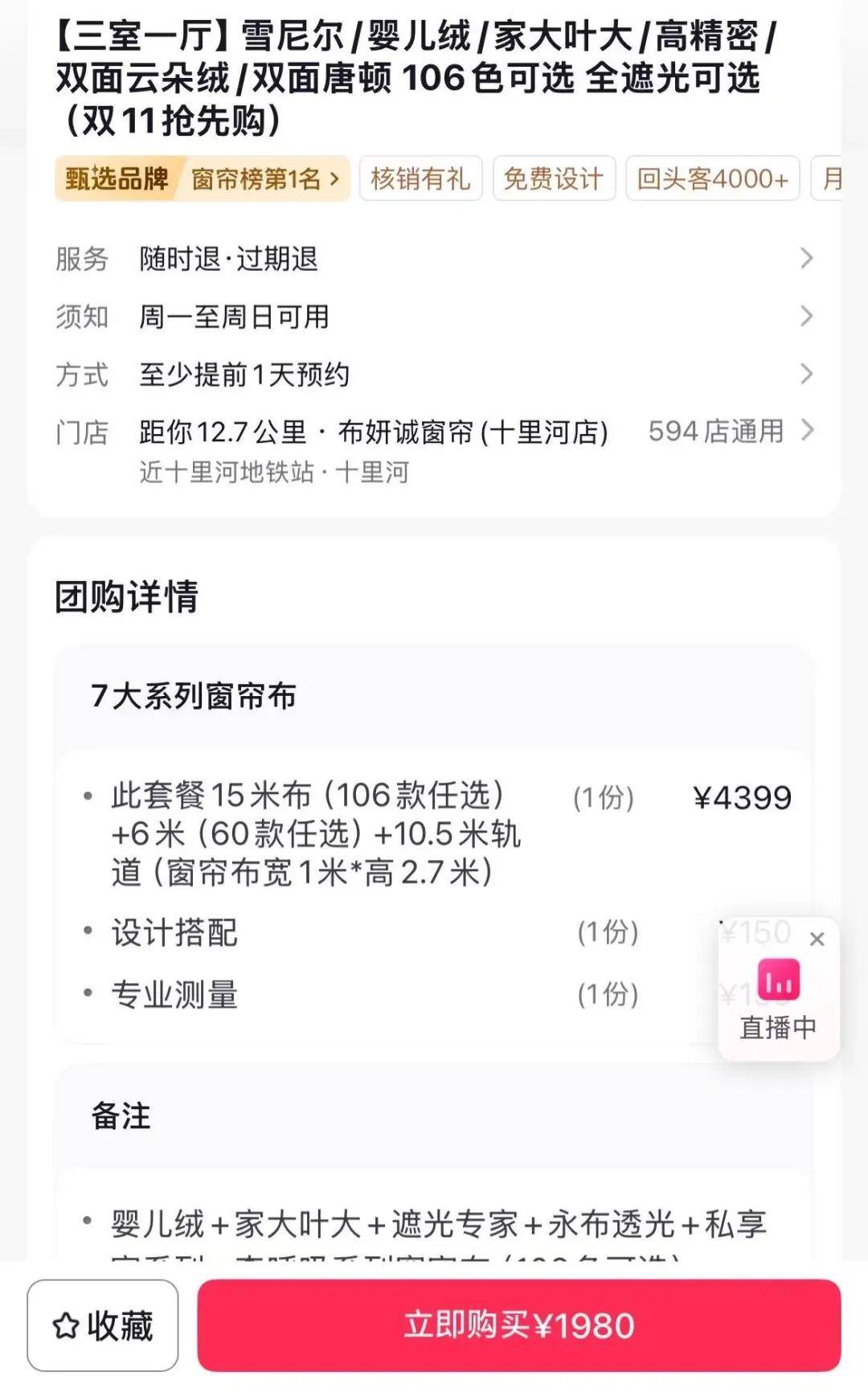This screenshot has height=1392, width=868.
Task: Open the 须知 周一至周日可用 row
Action: tap(434, 317)
